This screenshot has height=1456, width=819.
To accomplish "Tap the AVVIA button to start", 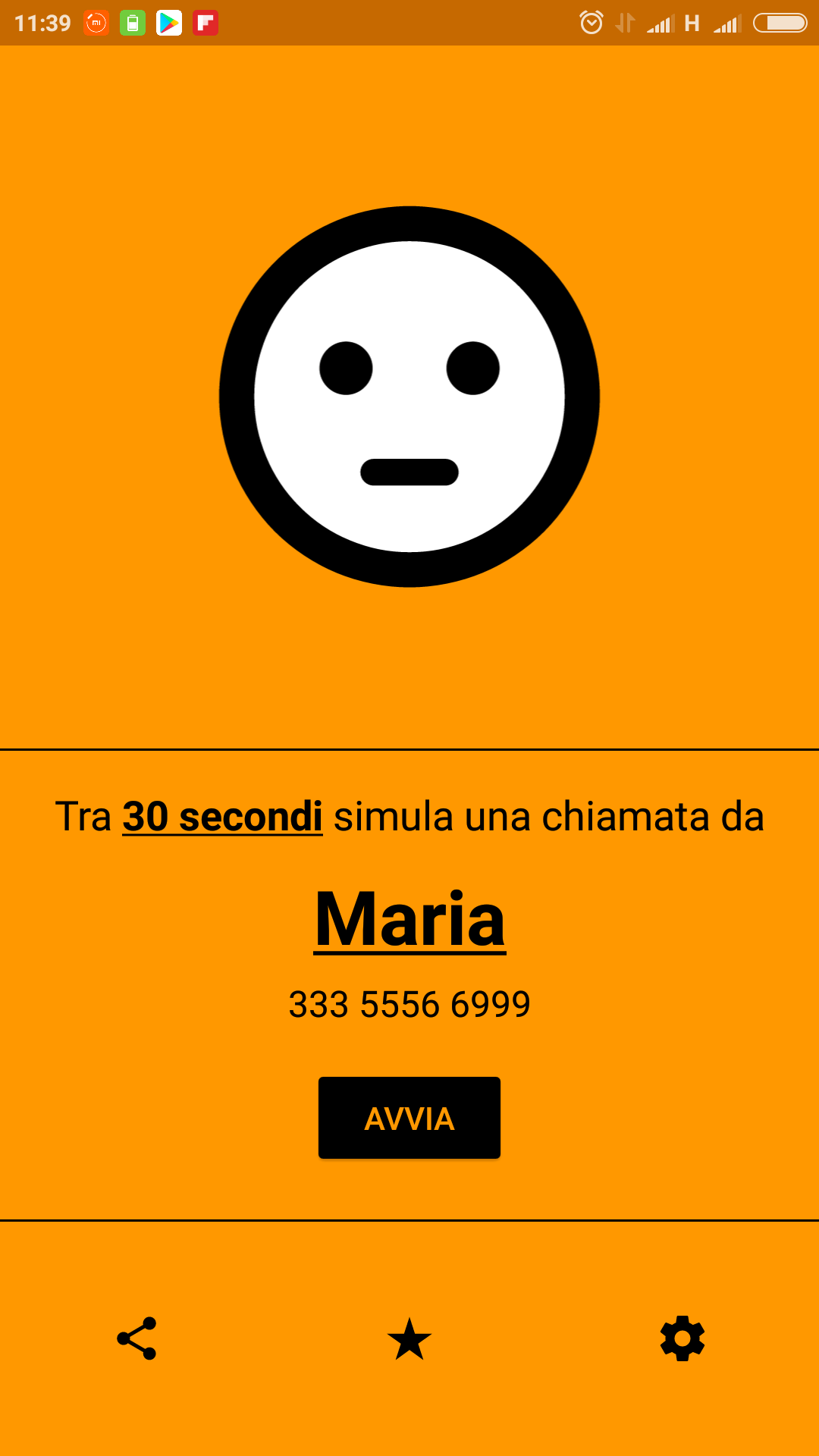I will 409,1118.
